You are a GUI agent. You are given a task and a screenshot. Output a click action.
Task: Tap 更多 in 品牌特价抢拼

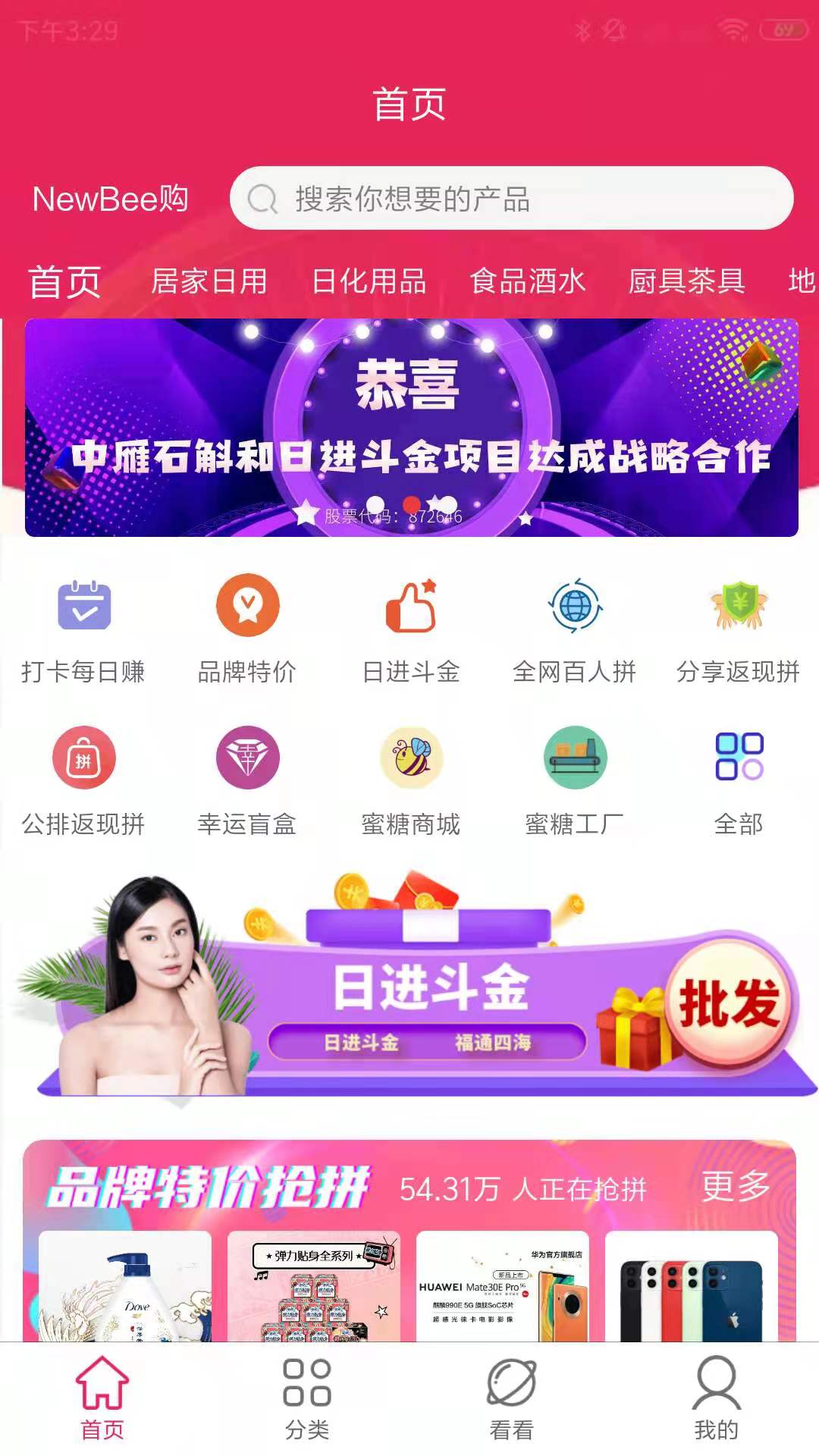coord(736,1187)
